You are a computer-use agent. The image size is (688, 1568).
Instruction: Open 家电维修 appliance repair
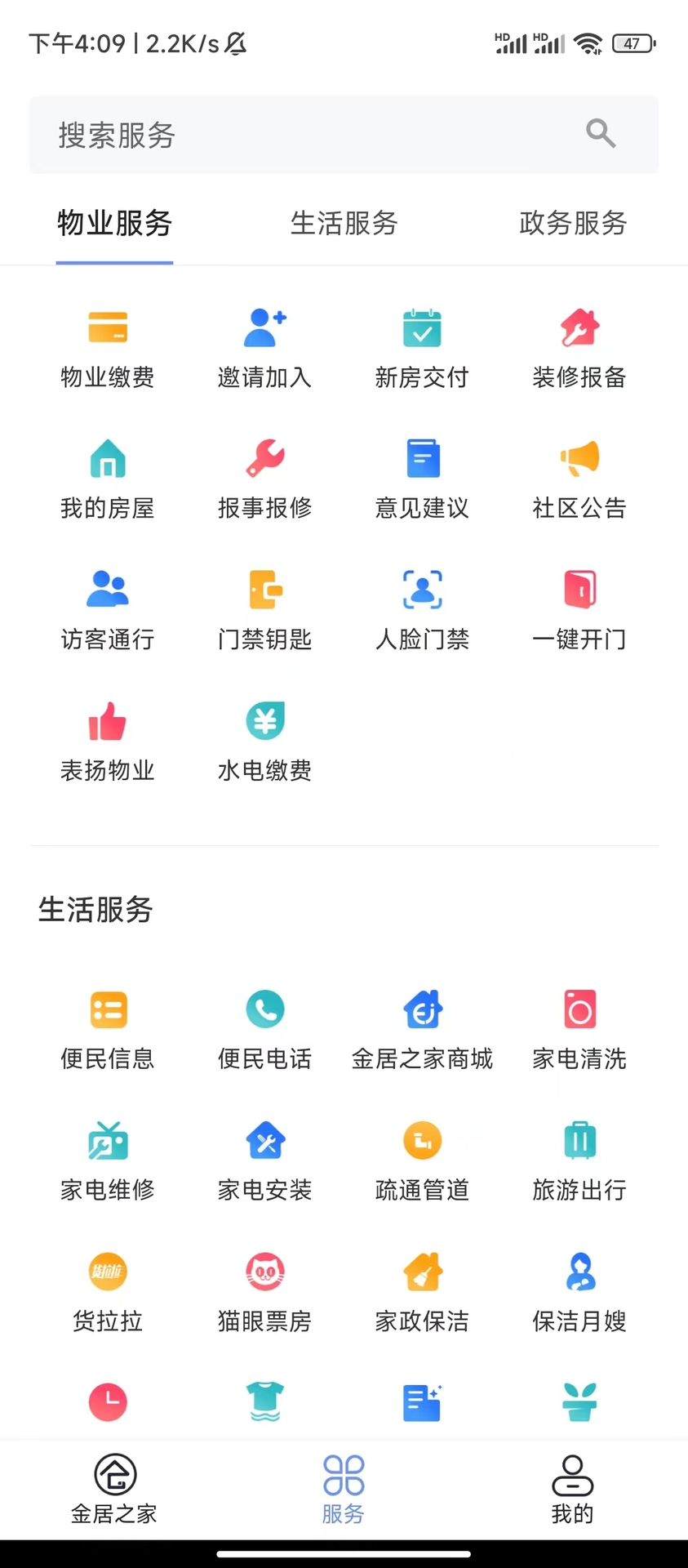point(108,1160)
